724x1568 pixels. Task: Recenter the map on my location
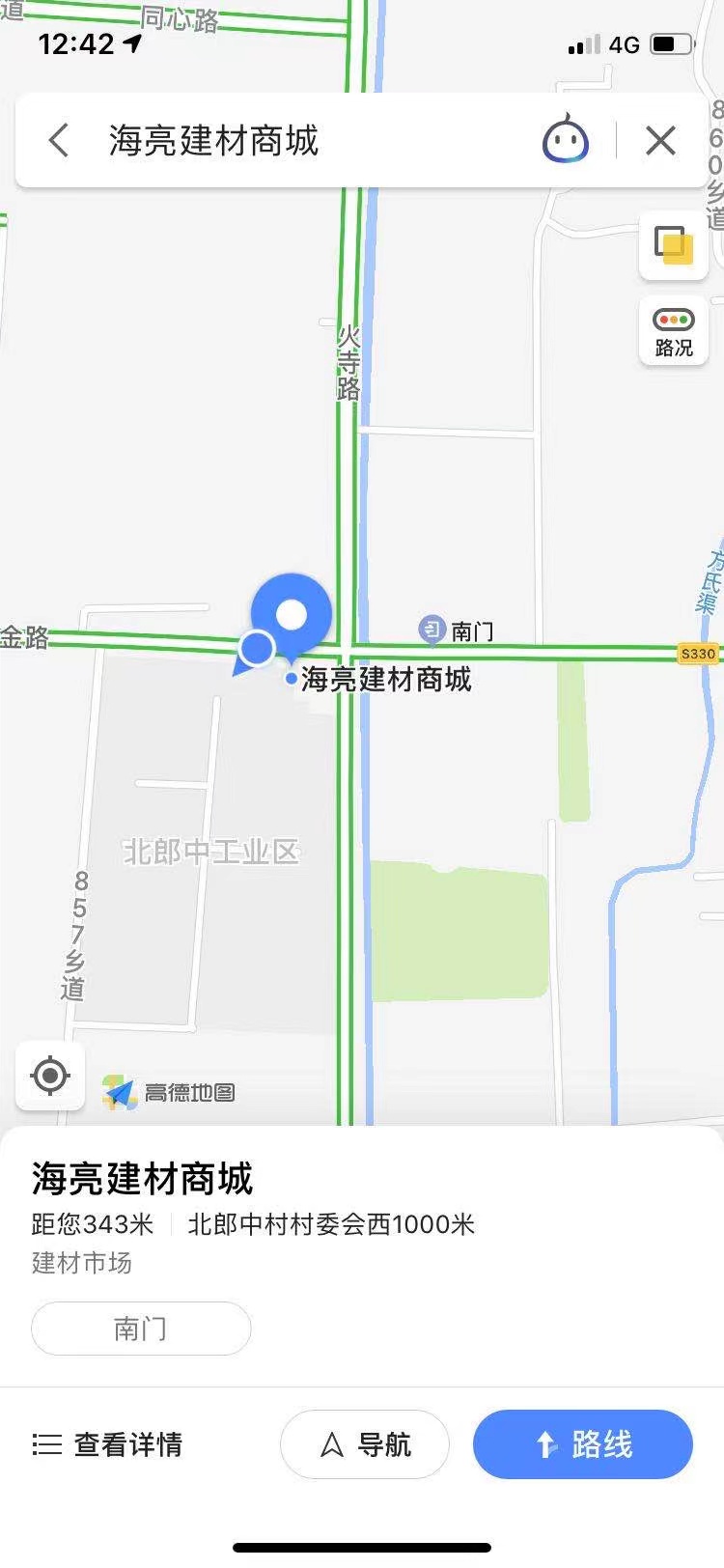50,1075
